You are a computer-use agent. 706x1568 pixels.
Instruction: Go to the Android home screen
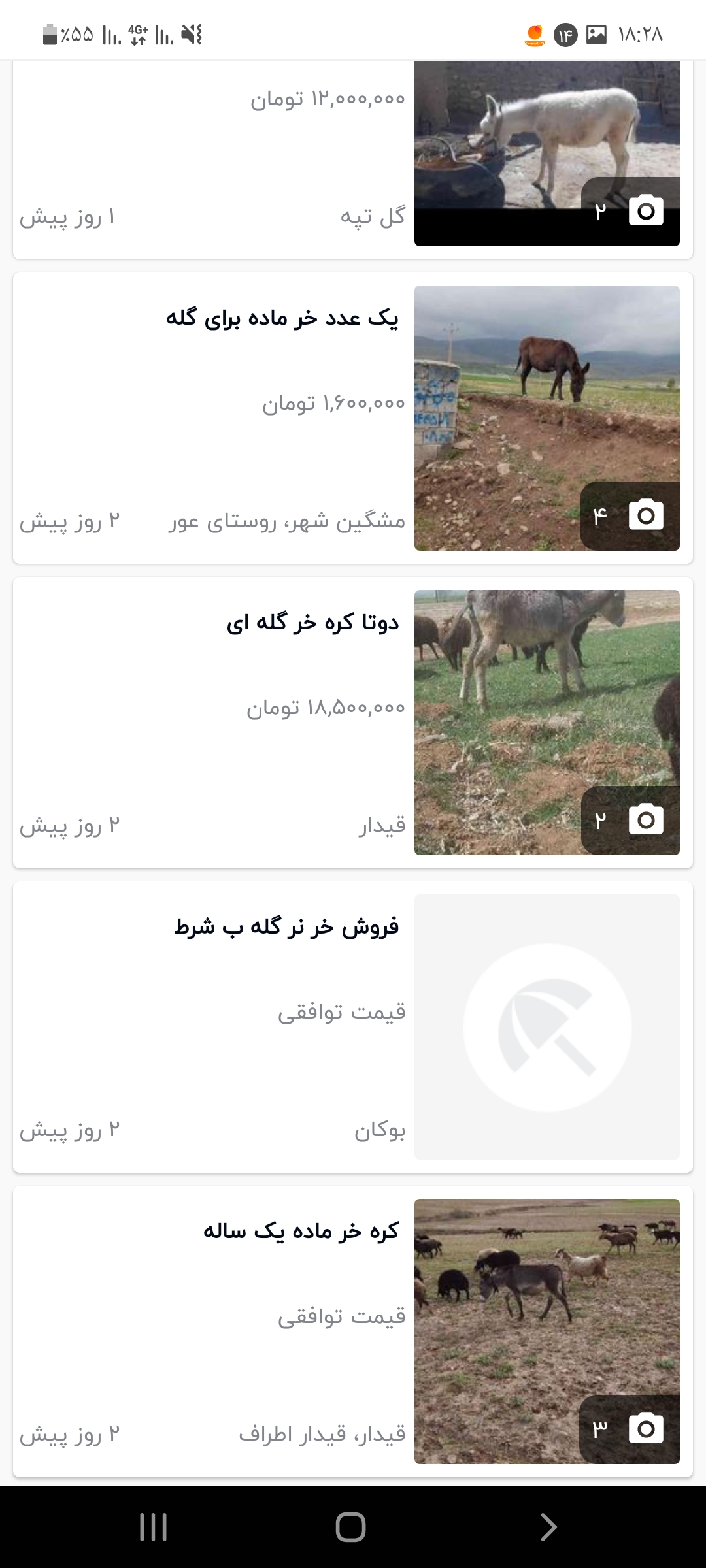(350, 1527)
